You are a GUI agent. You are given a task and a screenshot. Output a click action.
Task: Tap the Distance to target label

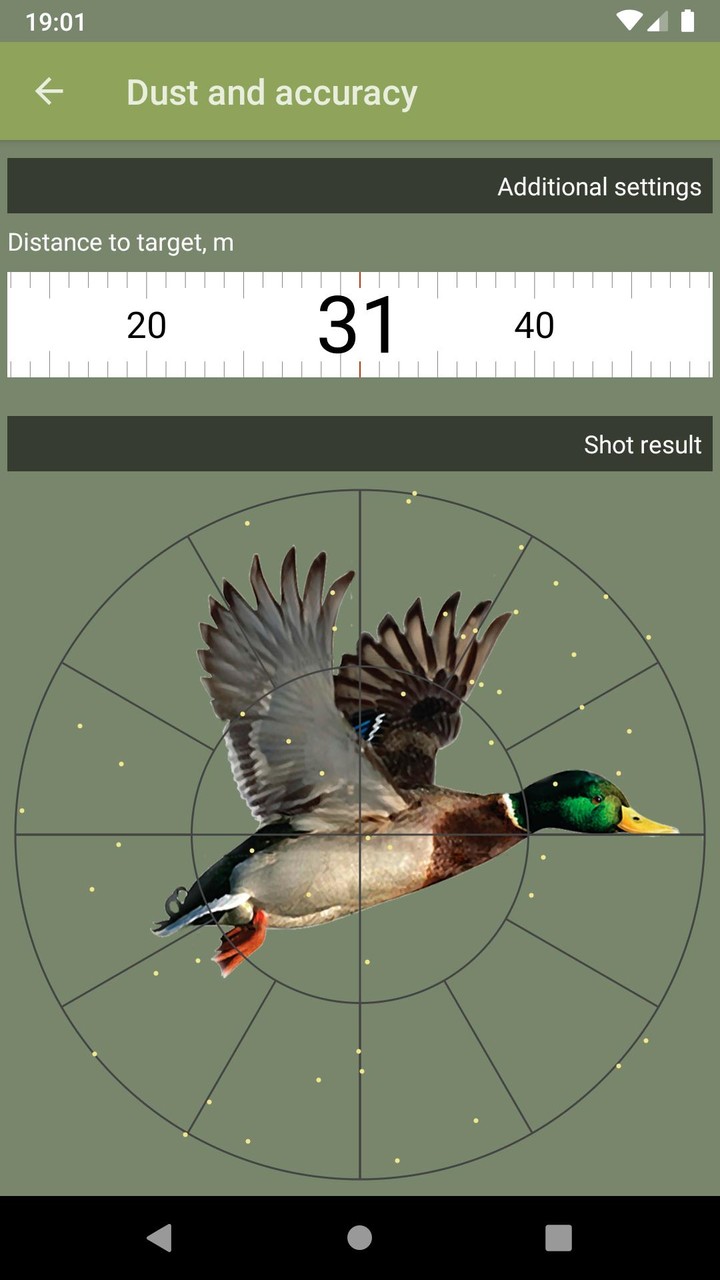pos(120,242)
